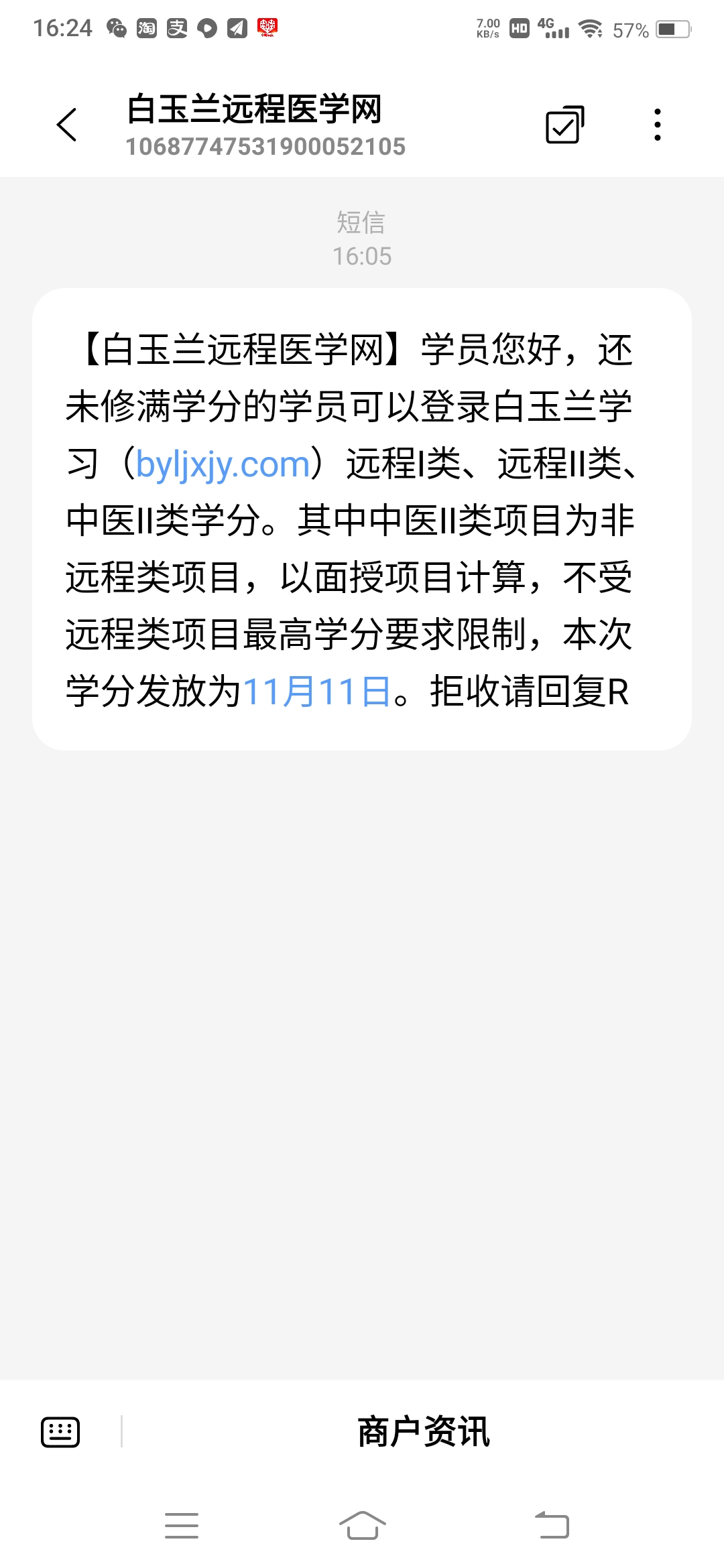Viewport: 724px width, 1568px height.
Task: Tap the 11月11日 date link
Action: point(316,692)
